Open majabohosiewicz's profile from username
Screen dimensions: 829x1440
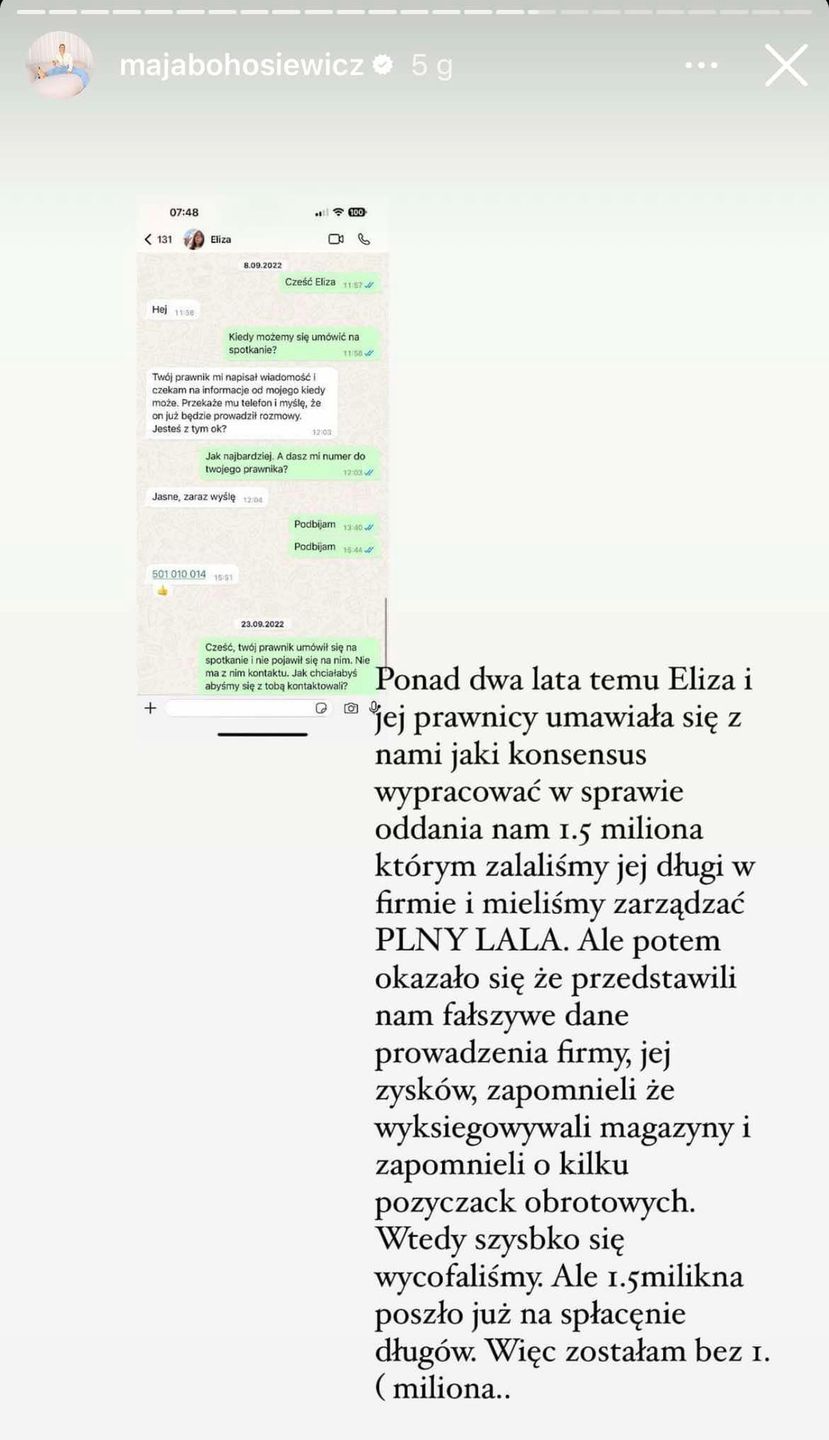(x=243, y=66)
